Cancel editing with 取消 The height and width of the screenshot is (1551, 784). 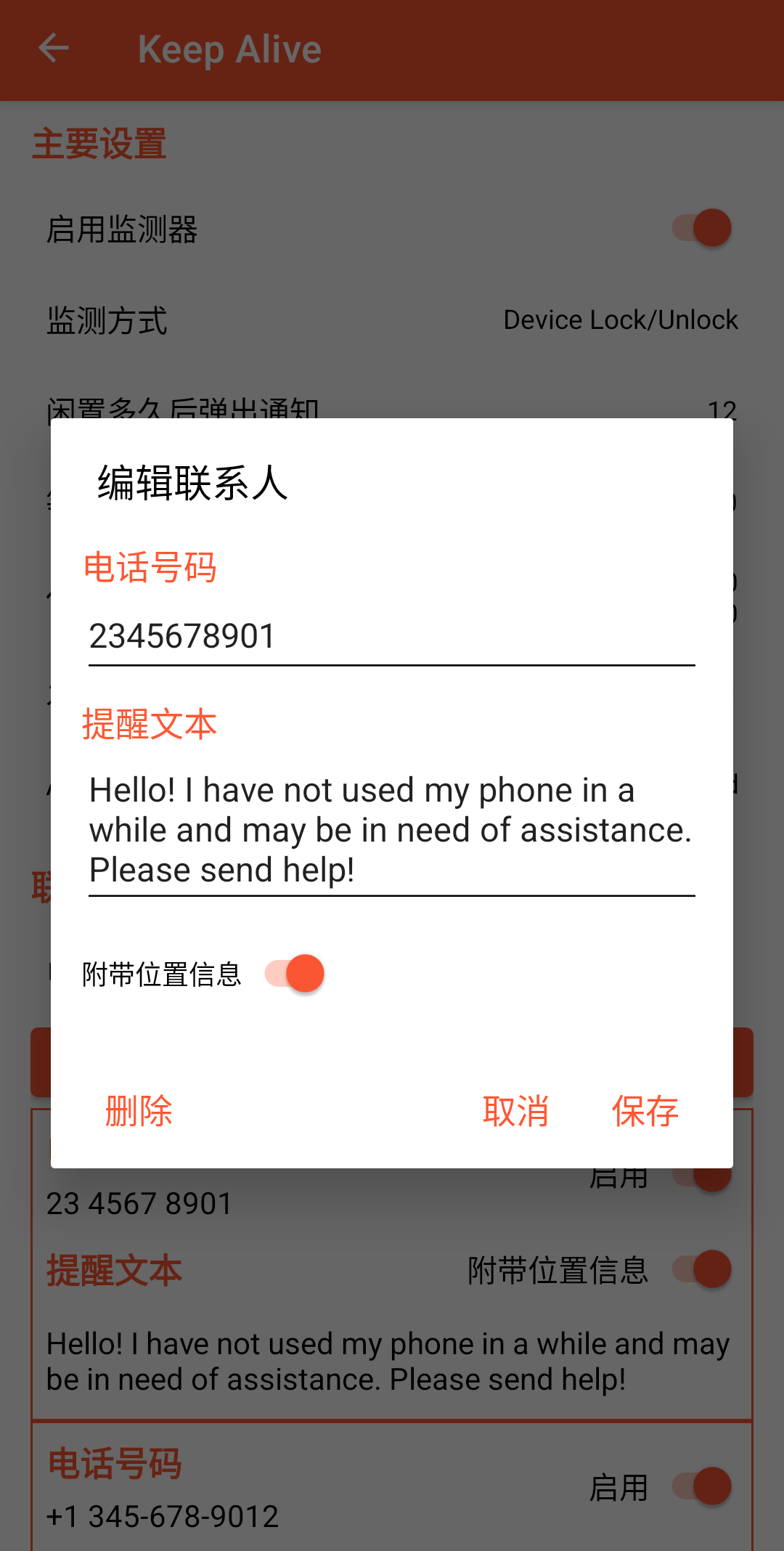coord(515,1111)
